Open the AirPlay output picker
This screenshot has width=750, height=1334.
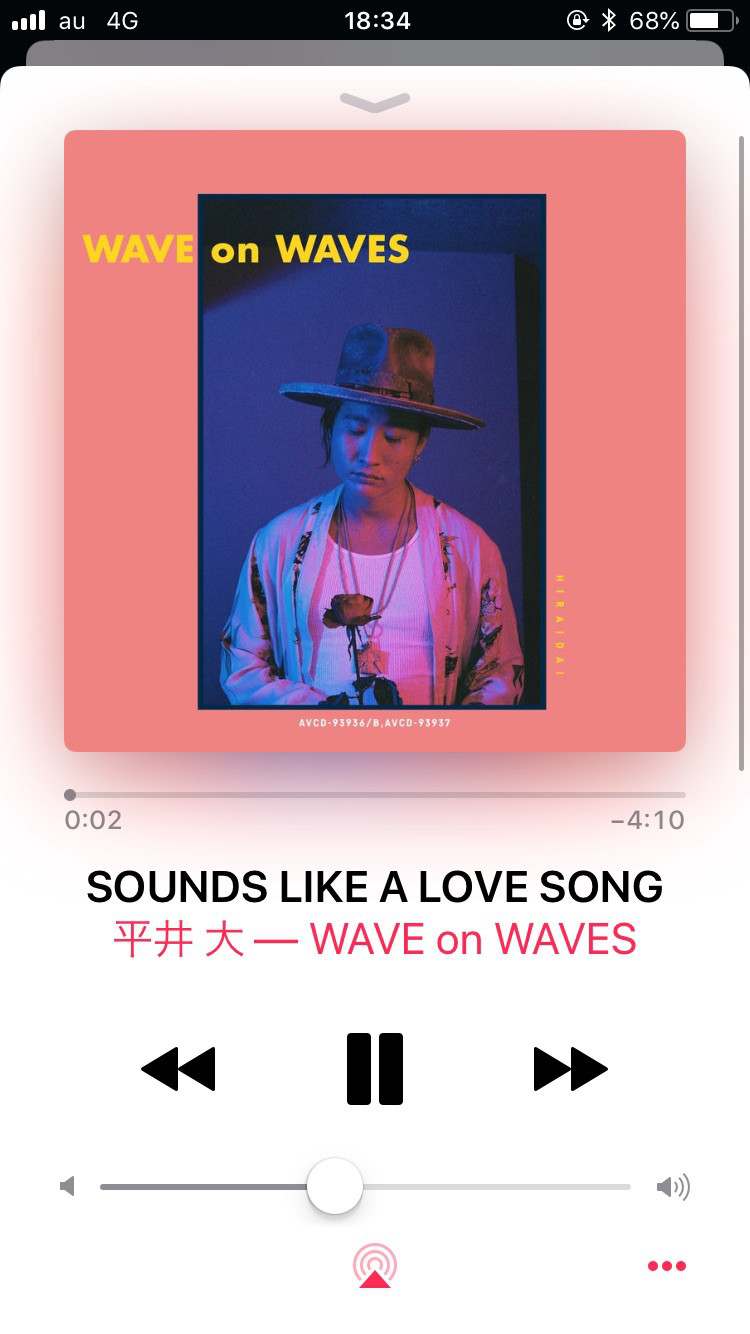[375, 1266]
